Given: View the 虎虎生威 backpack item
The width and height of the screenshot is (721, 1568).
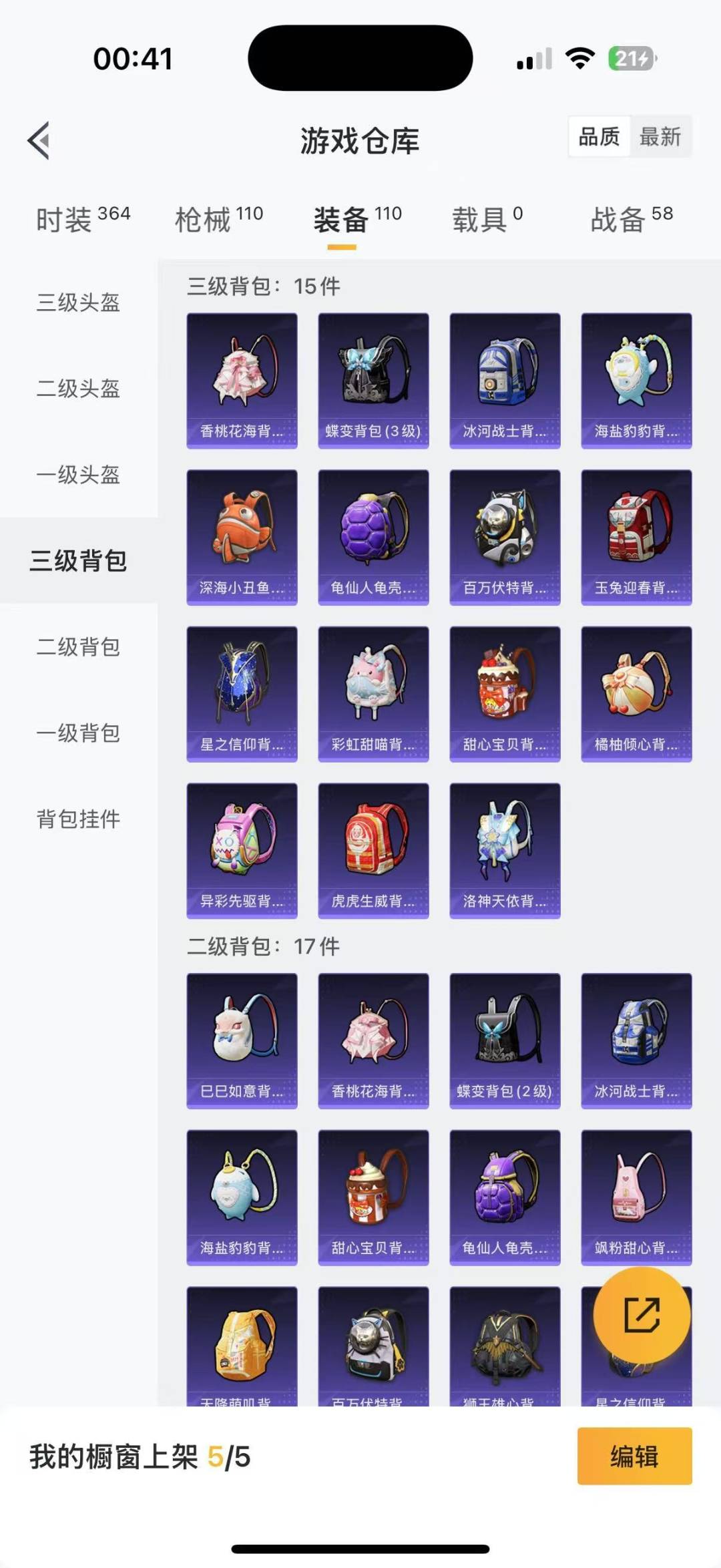Looking at the screenshot, I should (x=373, y=851).
